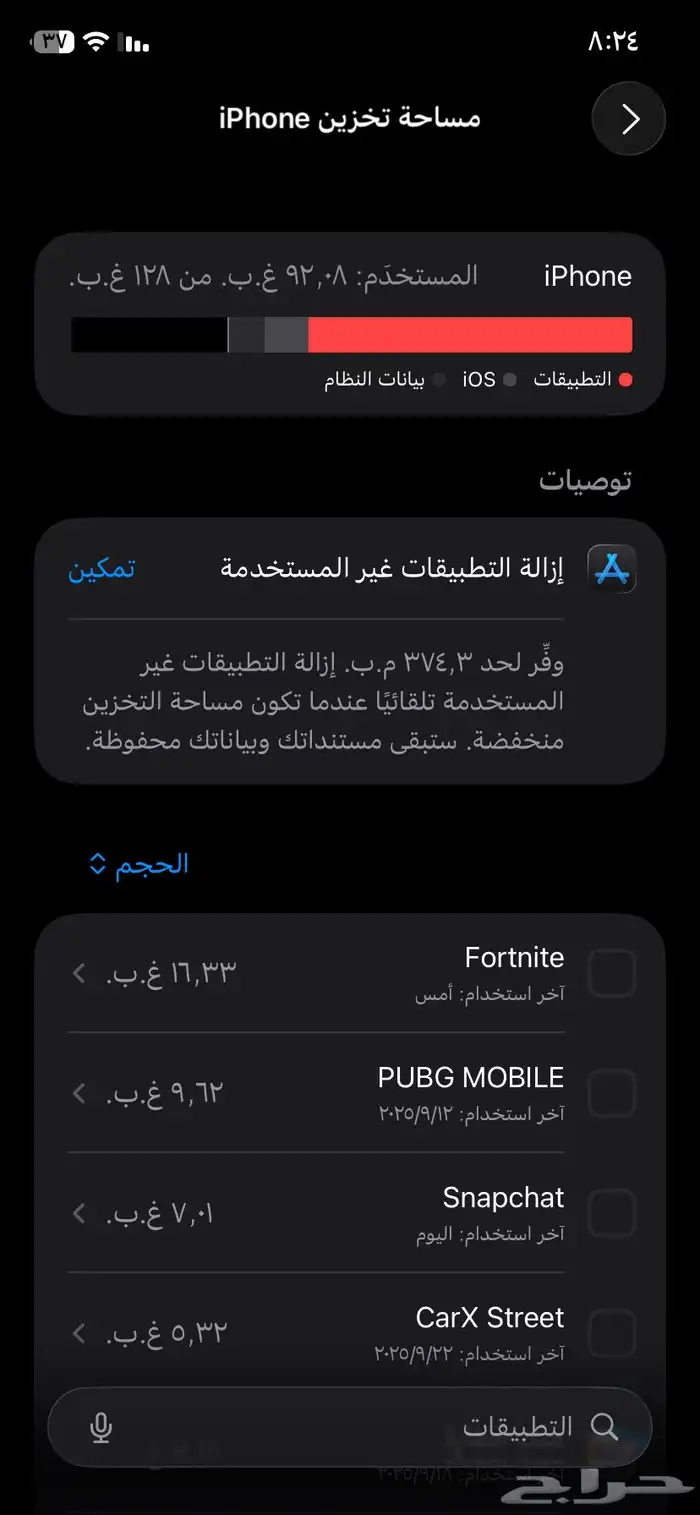Go back from iPhone storage screen
The image size is (700, 1515).
pos(629,119)
